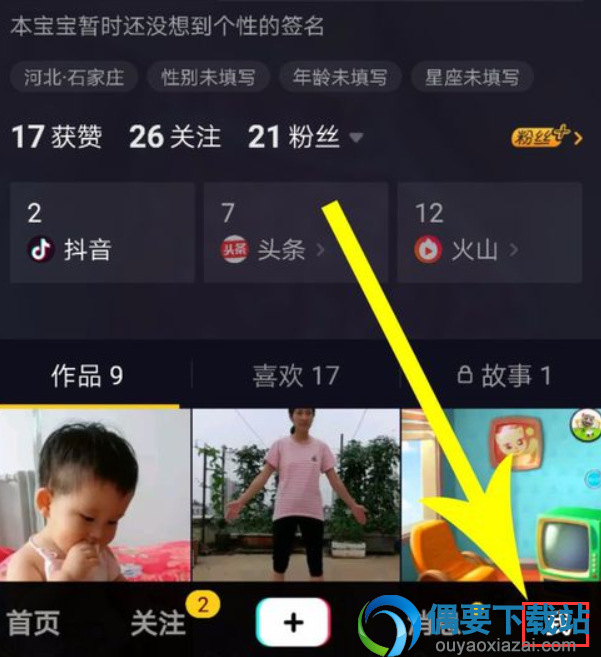
Task: Open the 17 获赞 likes count
Action: click(x=56, y=137)
